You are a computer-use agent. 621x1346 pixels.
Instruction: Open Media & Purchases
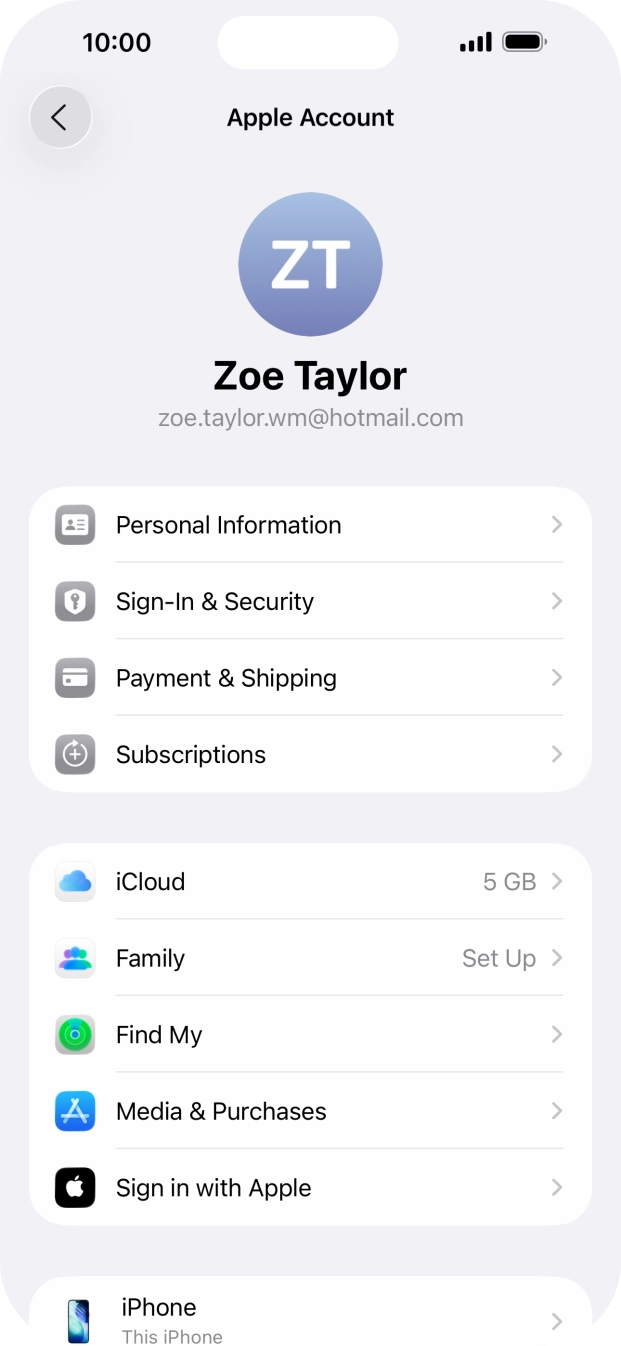tap(310, 1111)
